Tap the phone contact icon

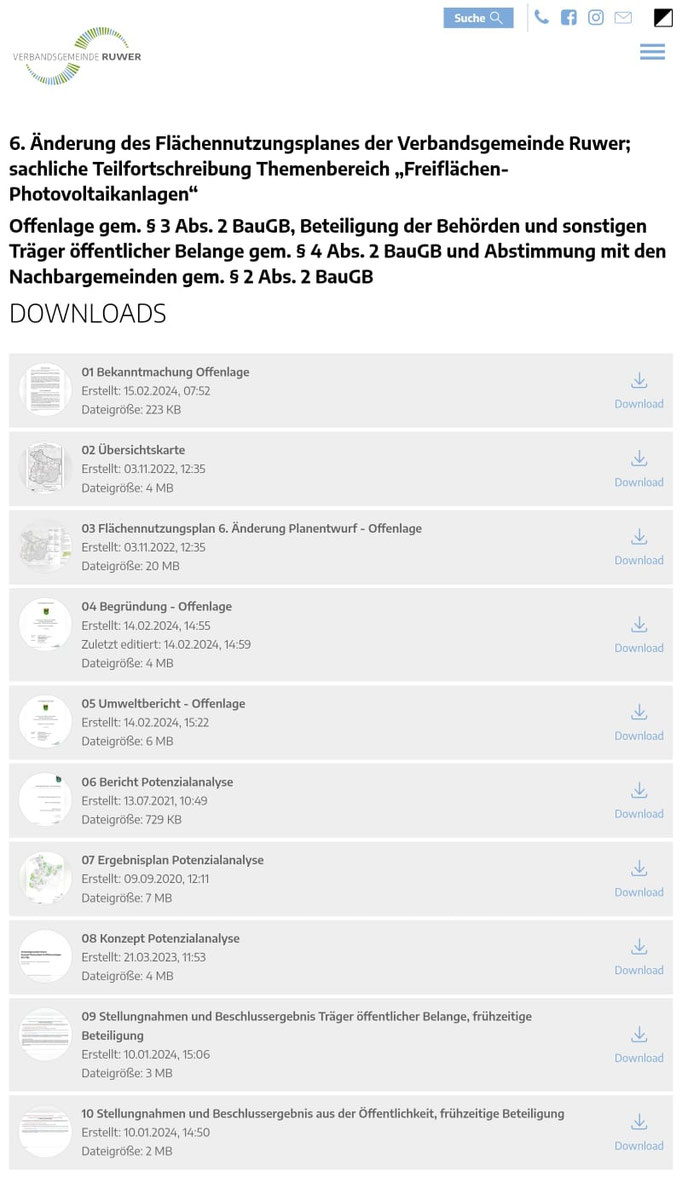(541, 17)
